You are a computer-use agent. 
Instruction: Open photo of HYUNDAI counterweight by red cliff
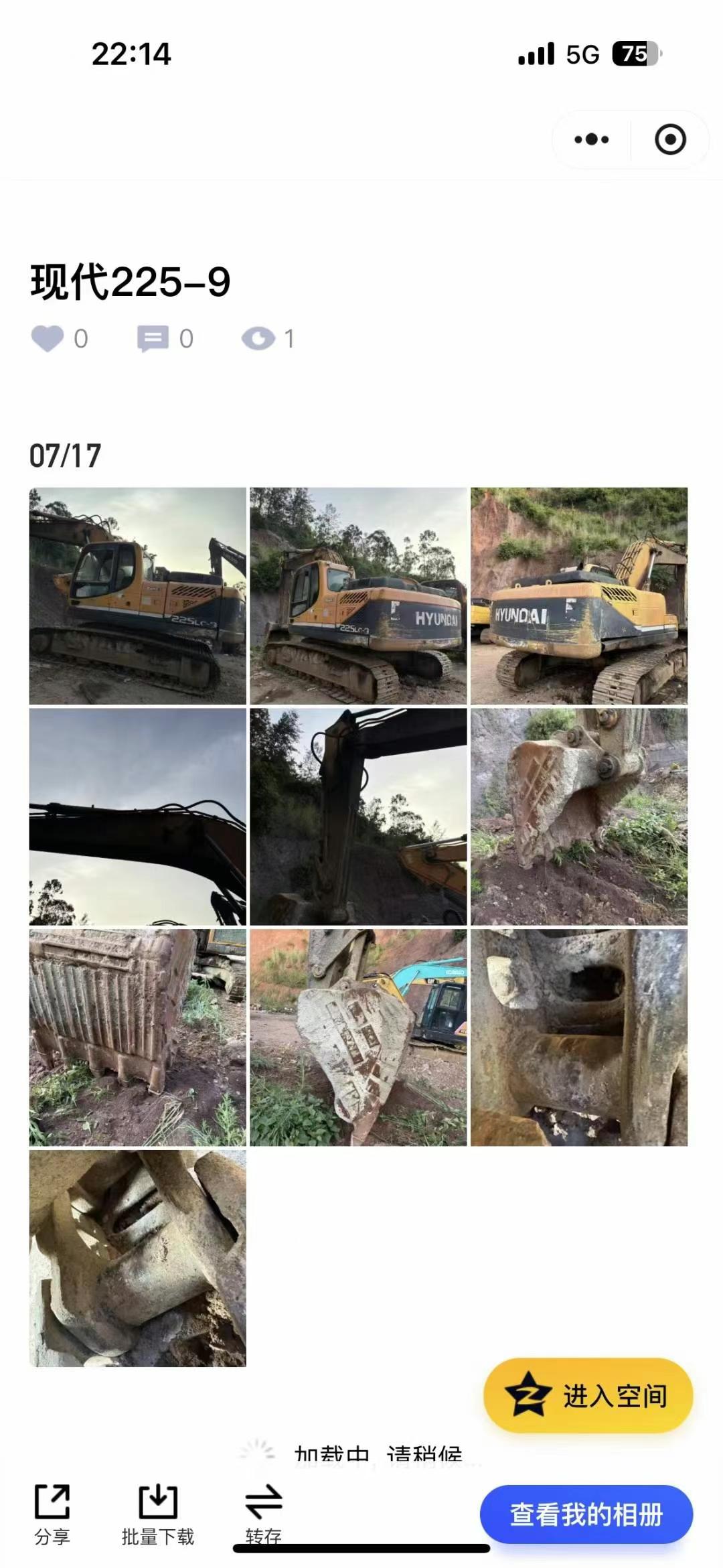click(x=578, y=595)
